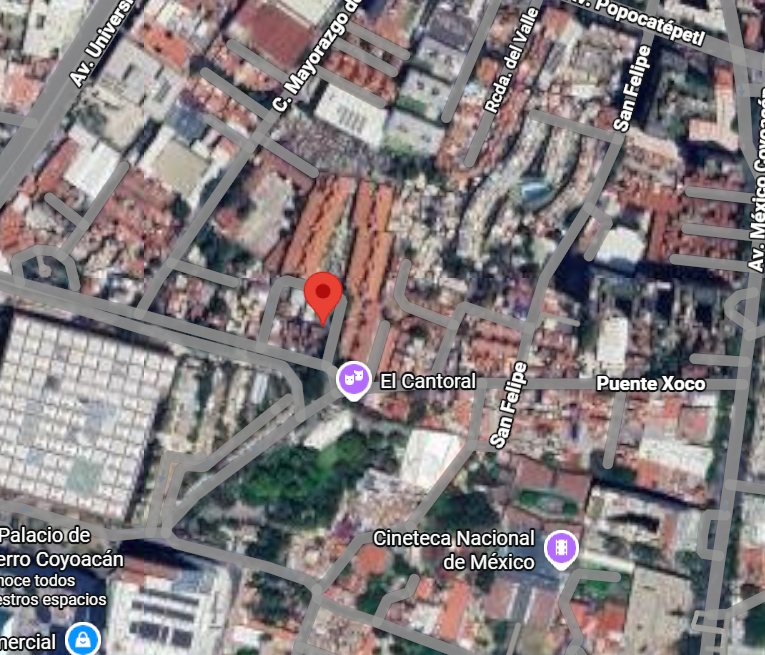Image resolution: width=765 pixels, height=655 pixels.
Task: Select the Cineteca Nacional de México marker
Action: (561, 548)
